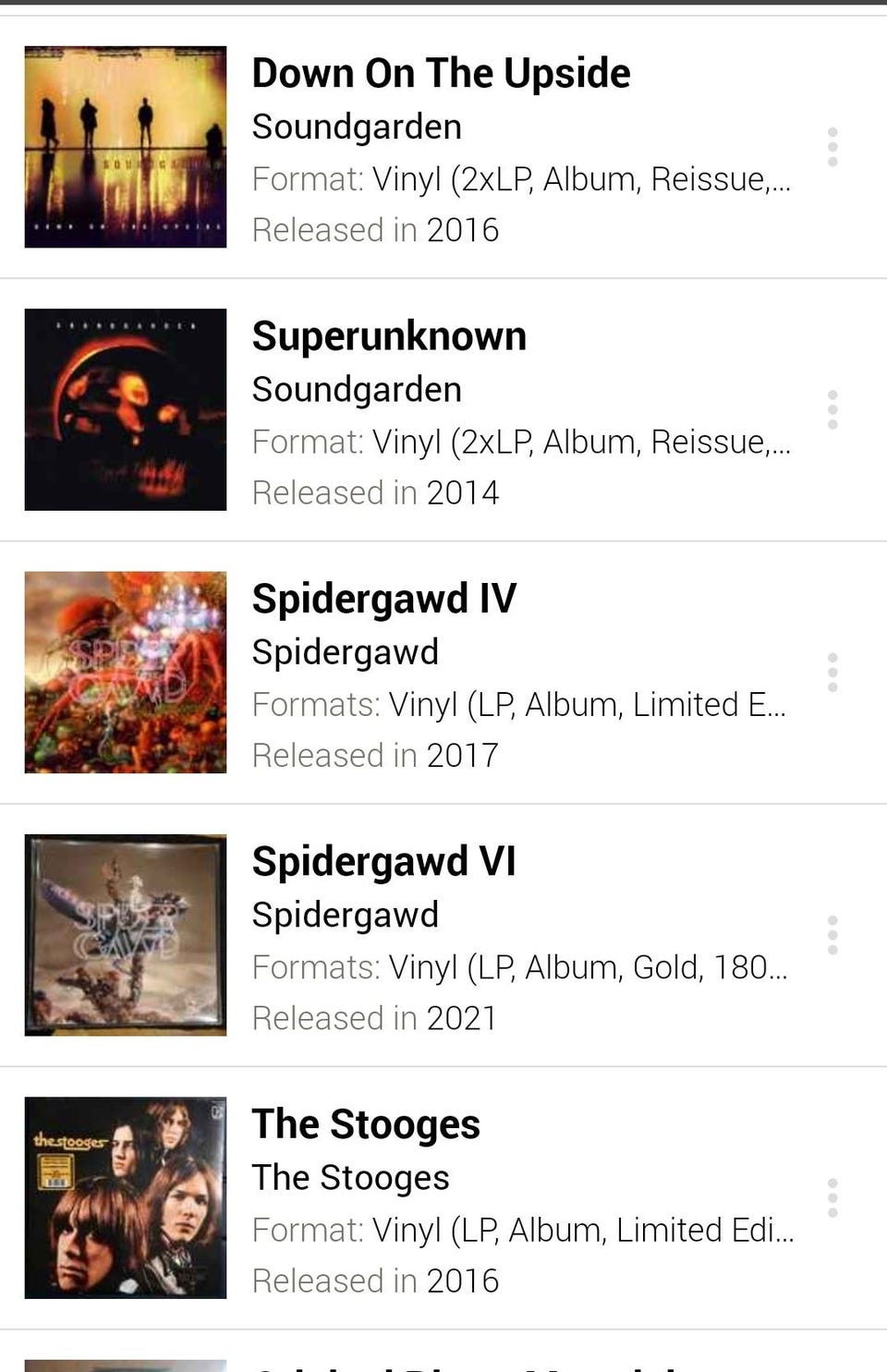View the Spidergawd VI release details
The width and height of the screenshot is (887, 1372).
(x=383, y=862)
